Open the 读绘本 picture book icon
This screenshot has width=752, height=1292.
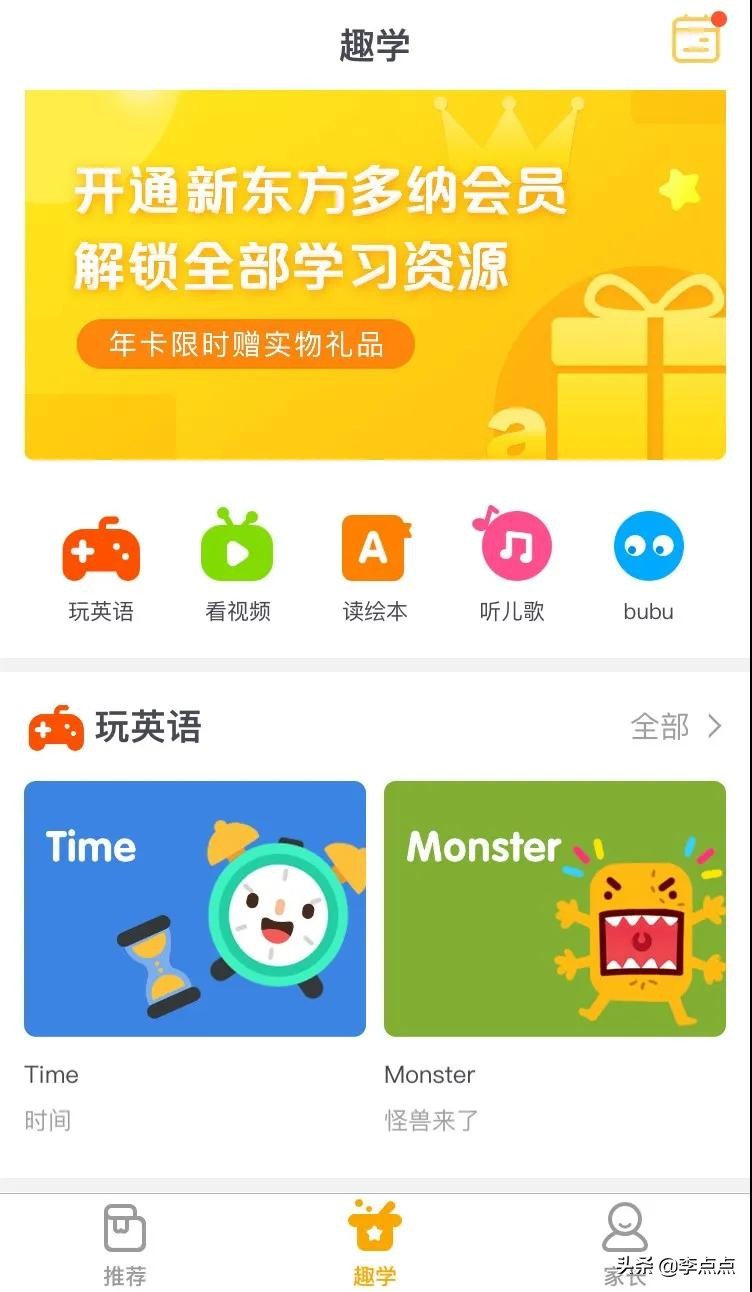click(x=375, y=546)
